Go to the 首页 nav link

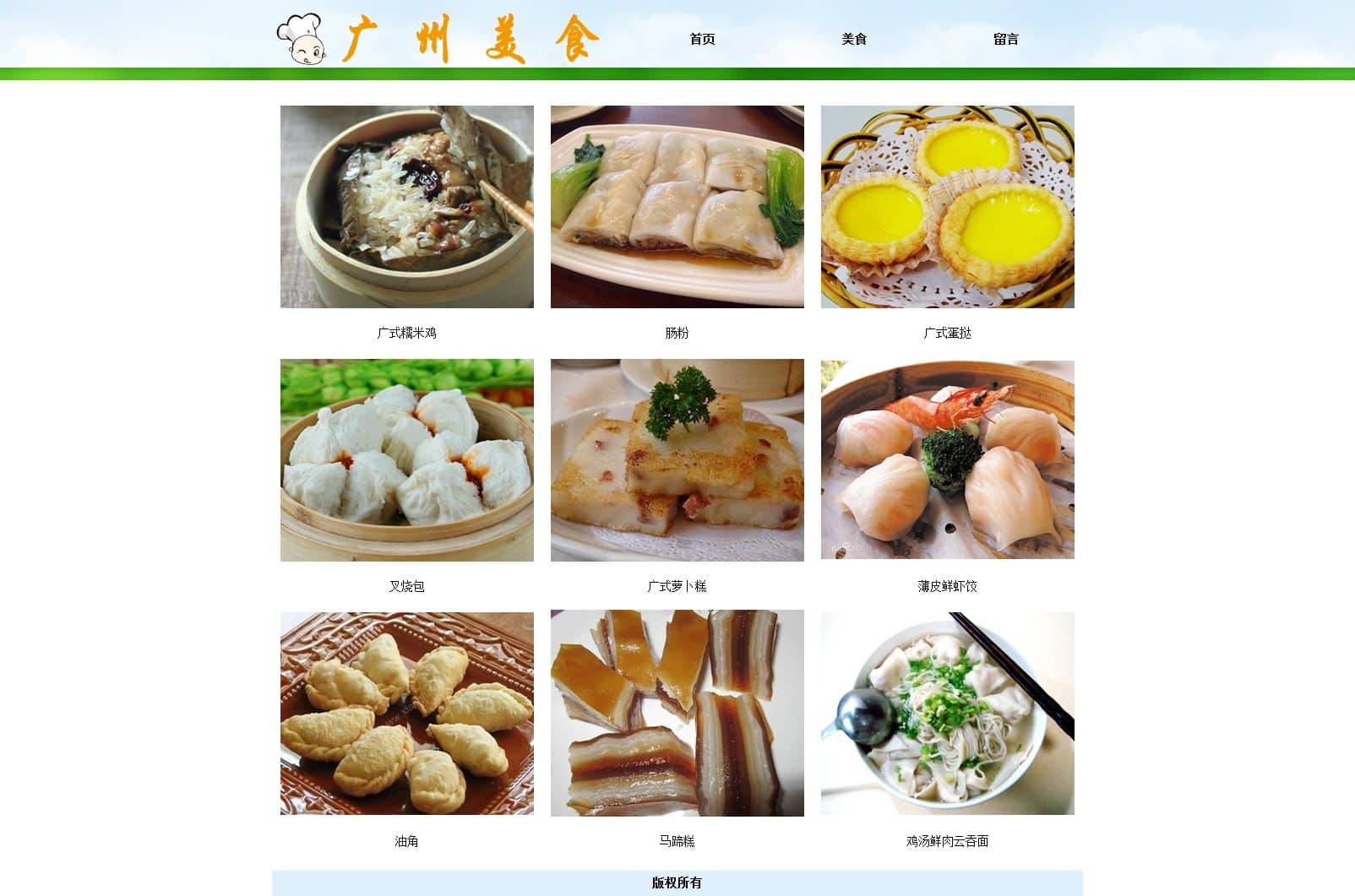pos(702,39)
